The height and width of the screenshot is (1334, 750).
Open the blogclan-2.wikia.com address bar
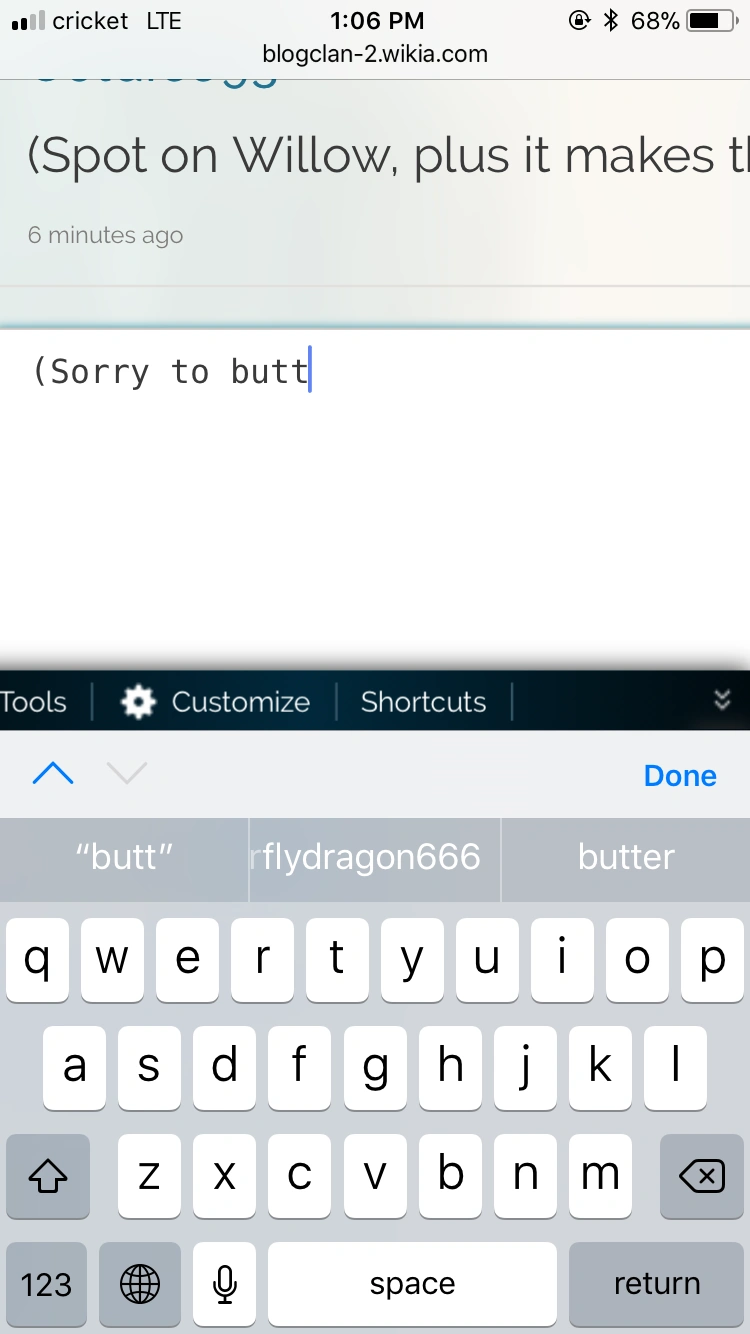point(375,54)
